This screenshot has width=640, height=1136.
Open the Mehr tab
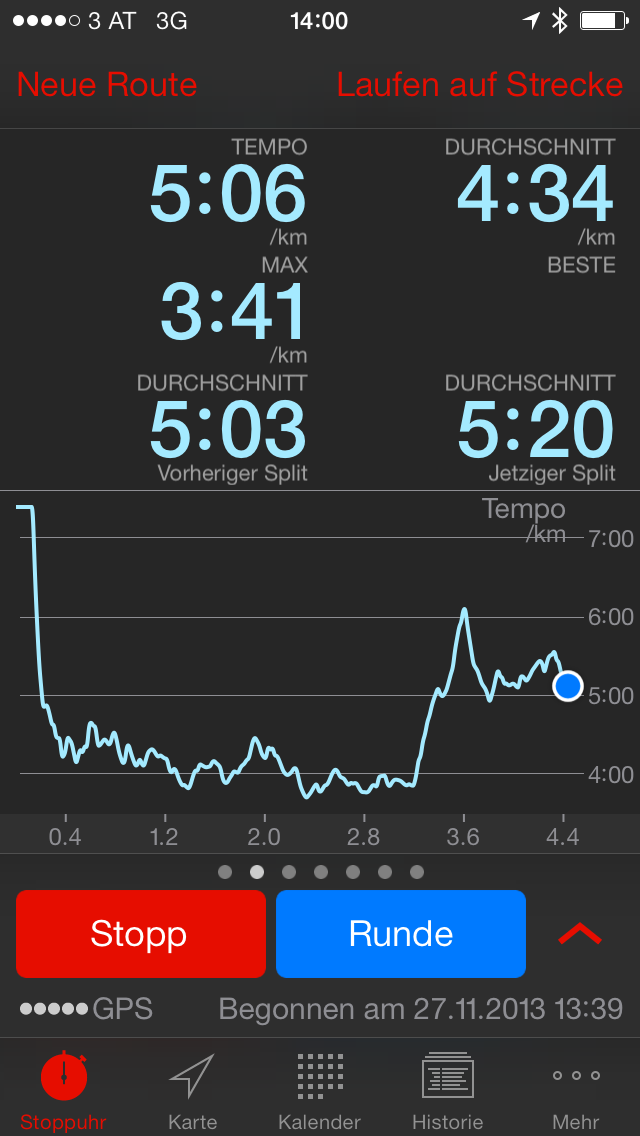click(x=576, y=1090)
